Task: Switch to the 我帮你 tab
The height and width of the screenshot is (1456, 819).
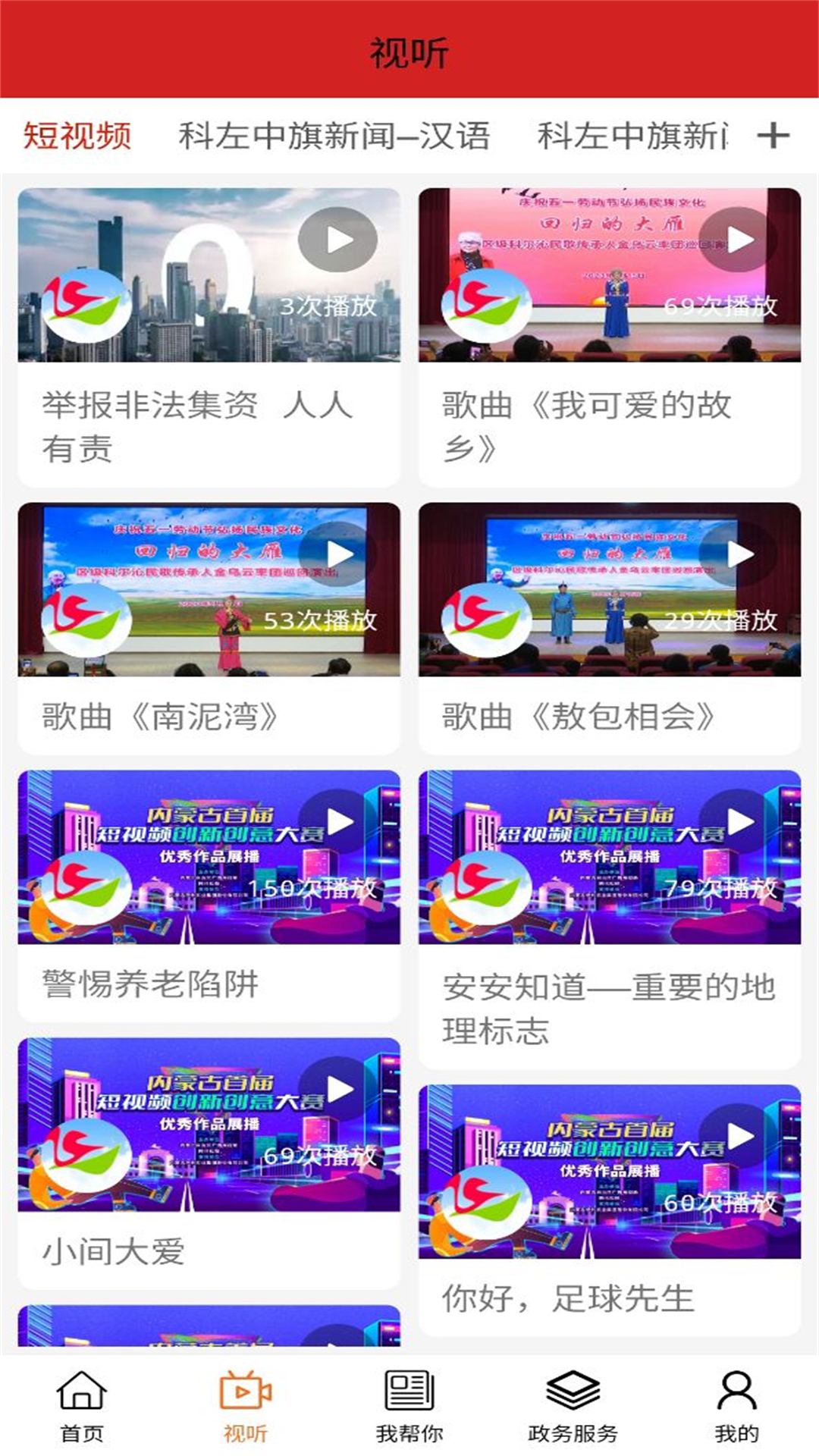Action: tap(409, 1407)
